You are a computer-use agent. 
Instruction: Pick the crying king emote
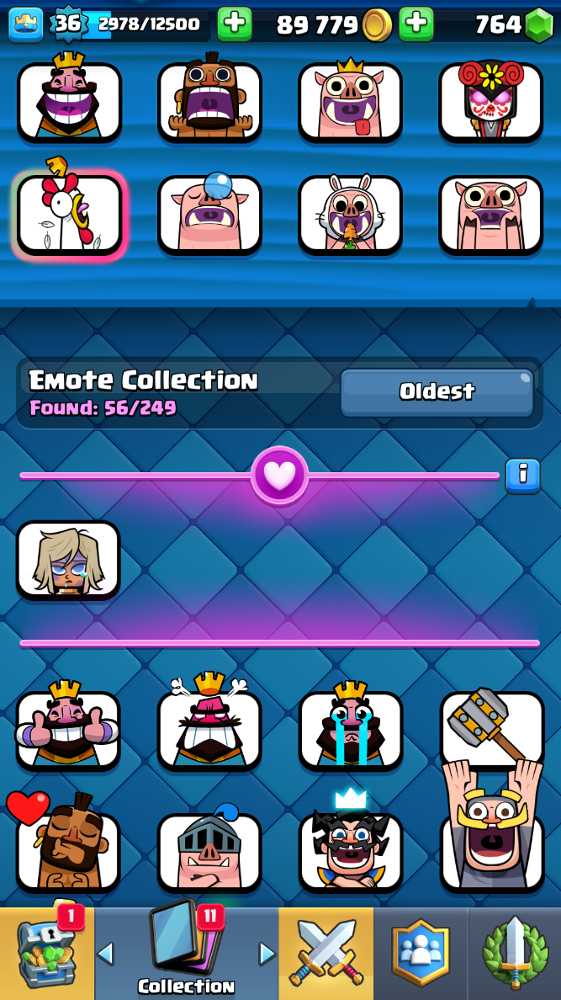pos(351,726)
